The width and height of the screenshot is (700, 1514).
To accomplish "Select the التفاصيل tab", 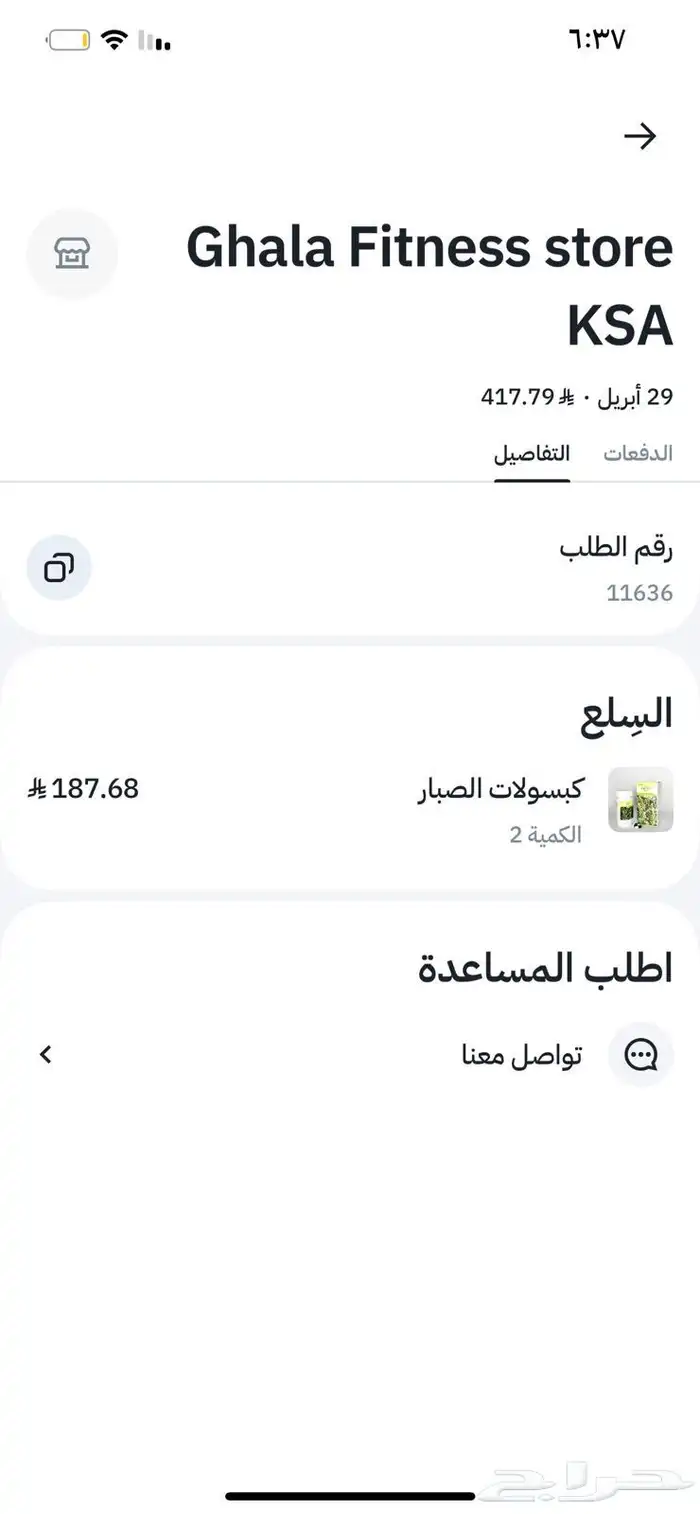I will click(x=531, y=453).
